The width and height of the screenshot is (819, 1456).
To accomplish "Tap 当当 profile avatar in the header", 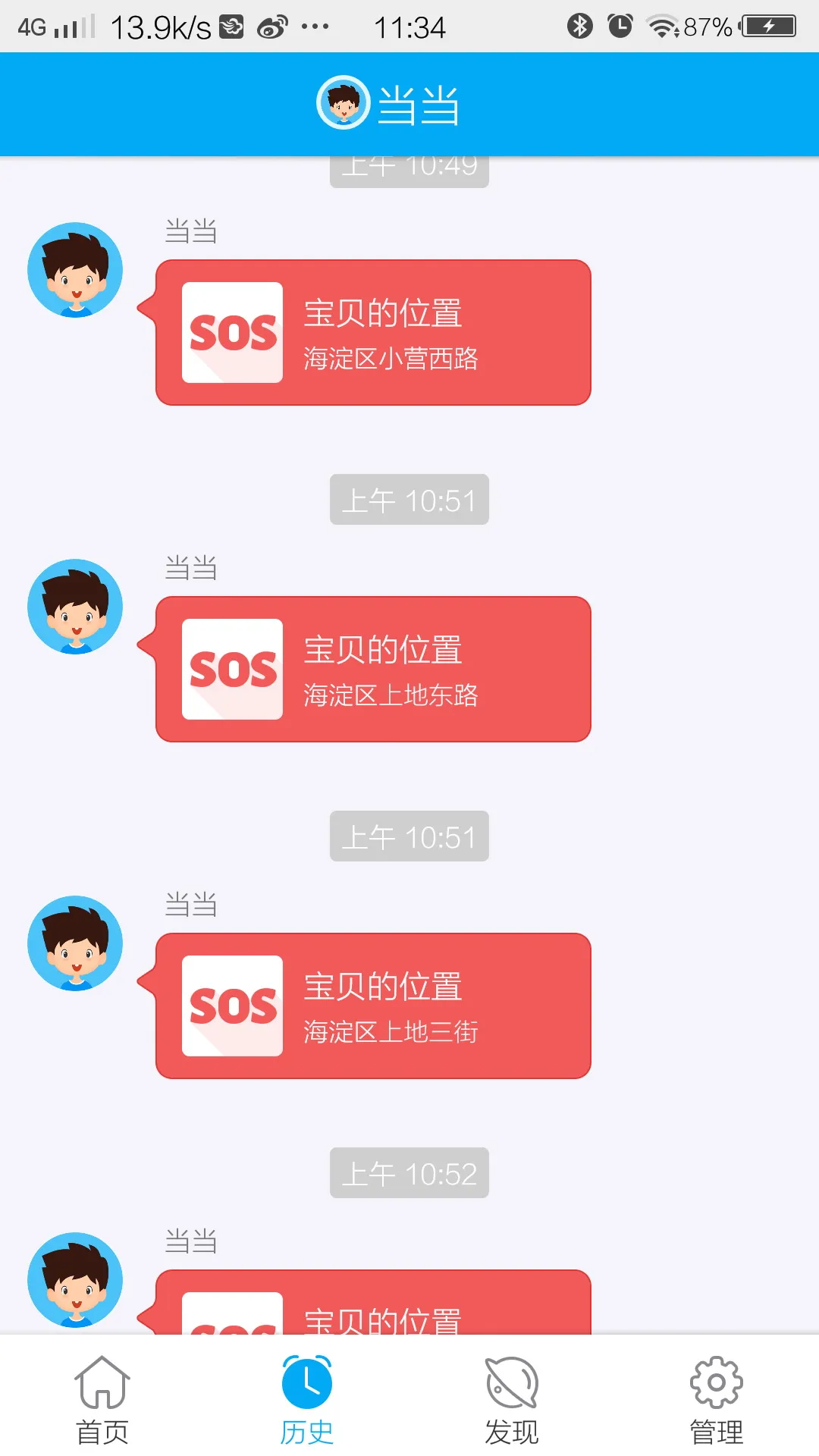I will pyautogui.click(x=344, y=103).
